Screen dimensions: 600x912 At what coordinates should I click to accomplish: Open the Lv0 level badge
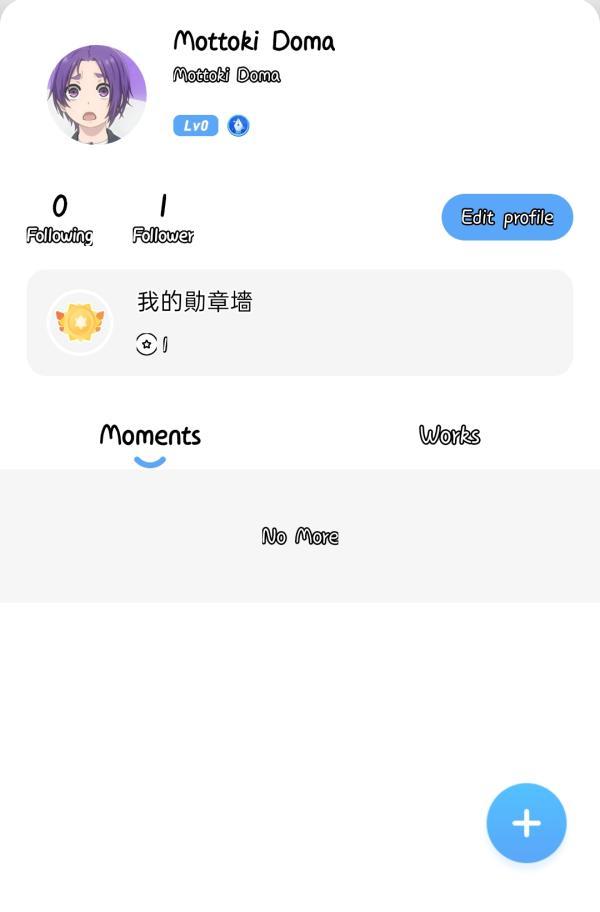pos(195,126)
